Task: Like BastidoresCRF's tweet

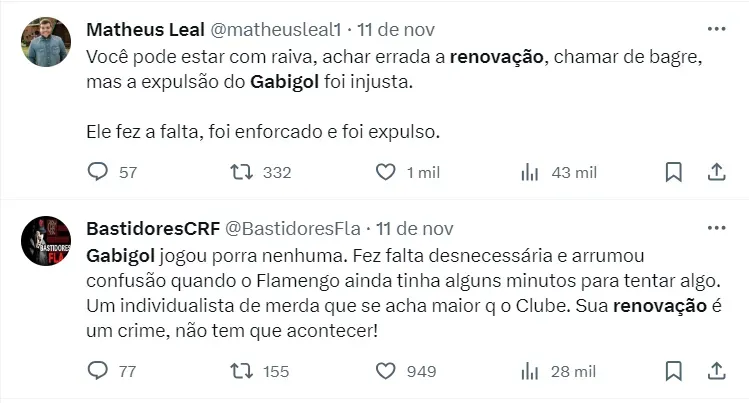Action: pos(385,371)
